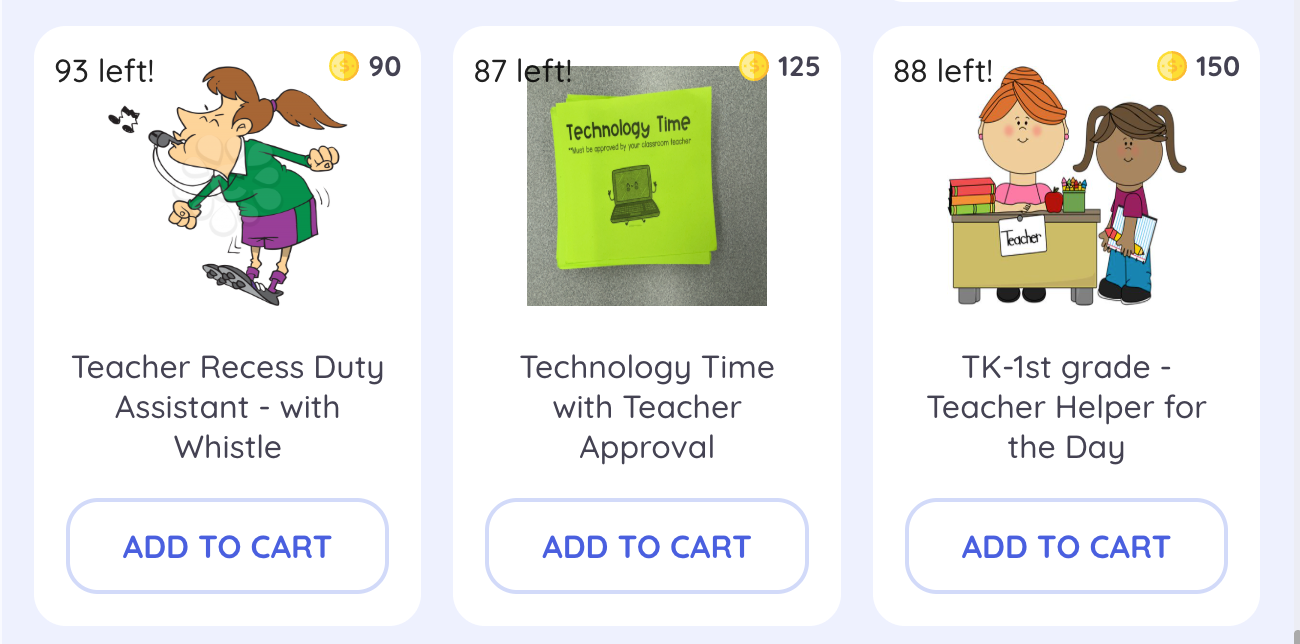The height and width of the screenshot is (644, 1300).
Task: Add TK-1st grade Teacher Helper to cart
Action: (x=1066, y=546)
